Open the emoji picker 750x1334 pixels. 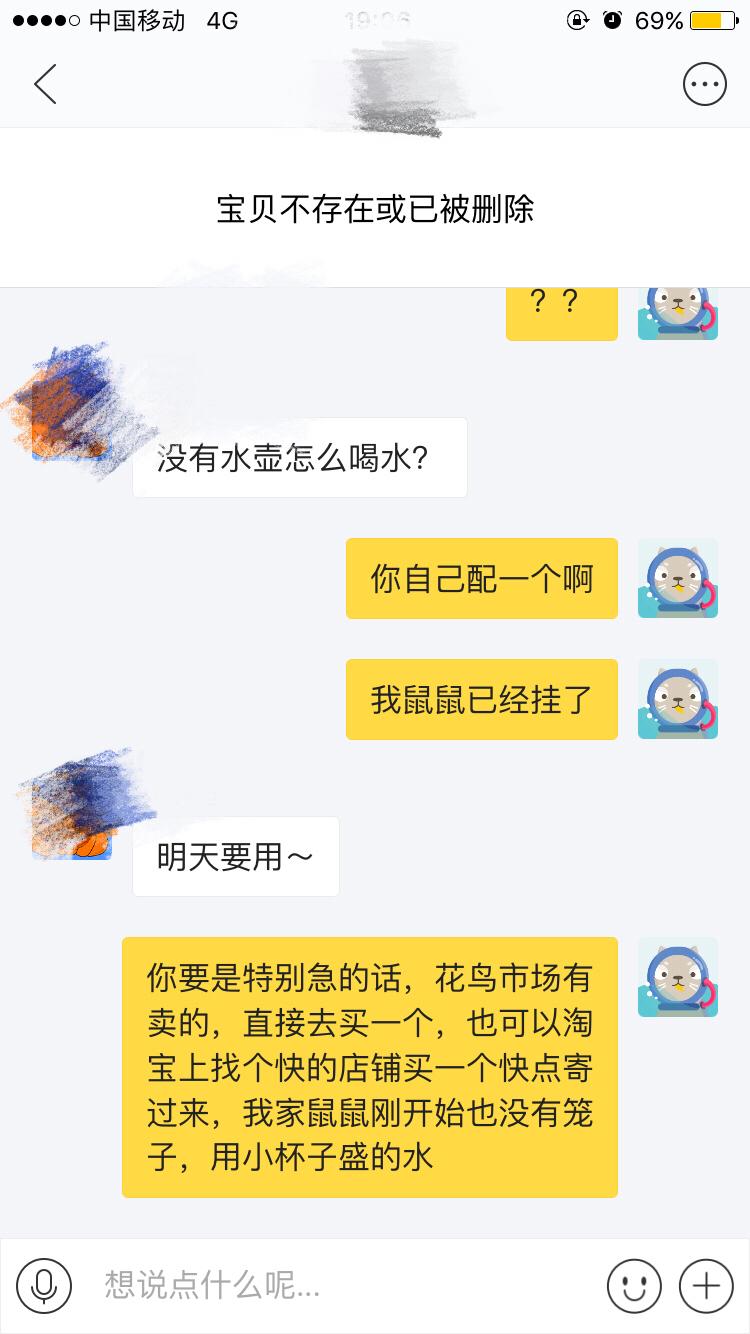pos(634,1285)
